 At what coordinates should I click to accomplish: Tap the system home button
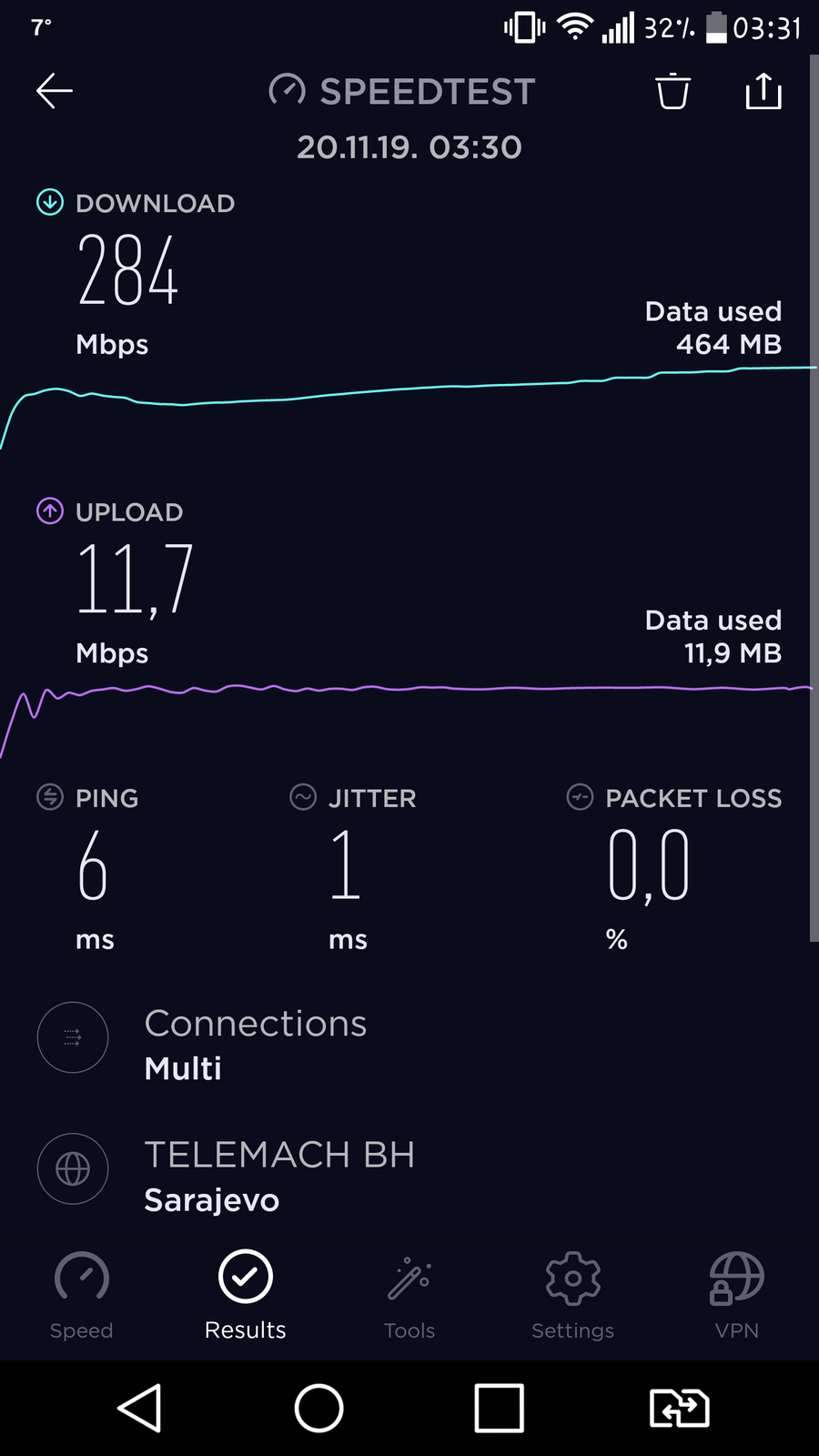tap(319, 1409)
